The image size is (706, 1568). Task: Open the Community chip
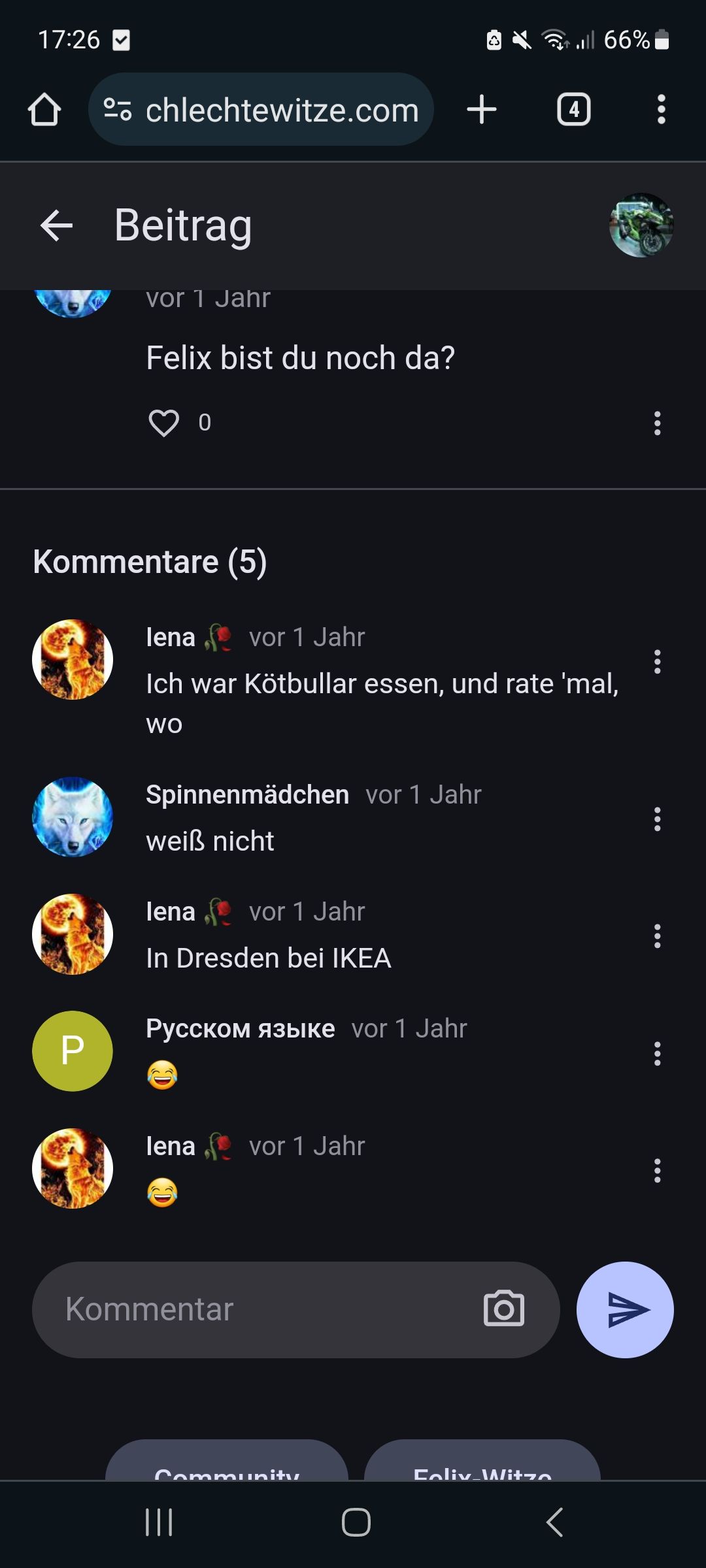point(227,1463)
